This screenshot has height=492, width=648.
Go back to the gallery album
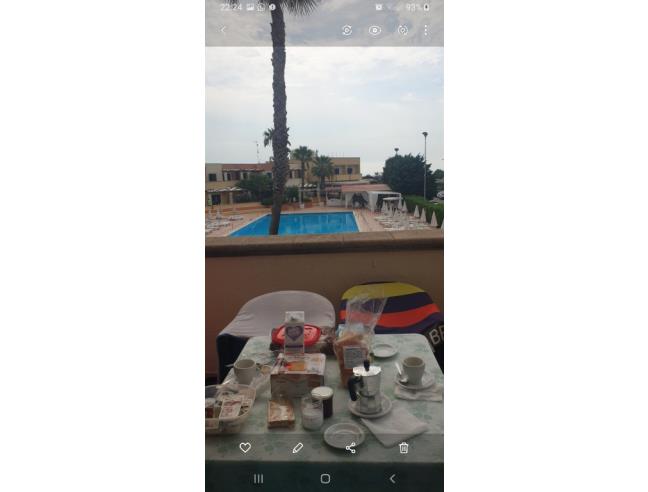pos(223,30)
